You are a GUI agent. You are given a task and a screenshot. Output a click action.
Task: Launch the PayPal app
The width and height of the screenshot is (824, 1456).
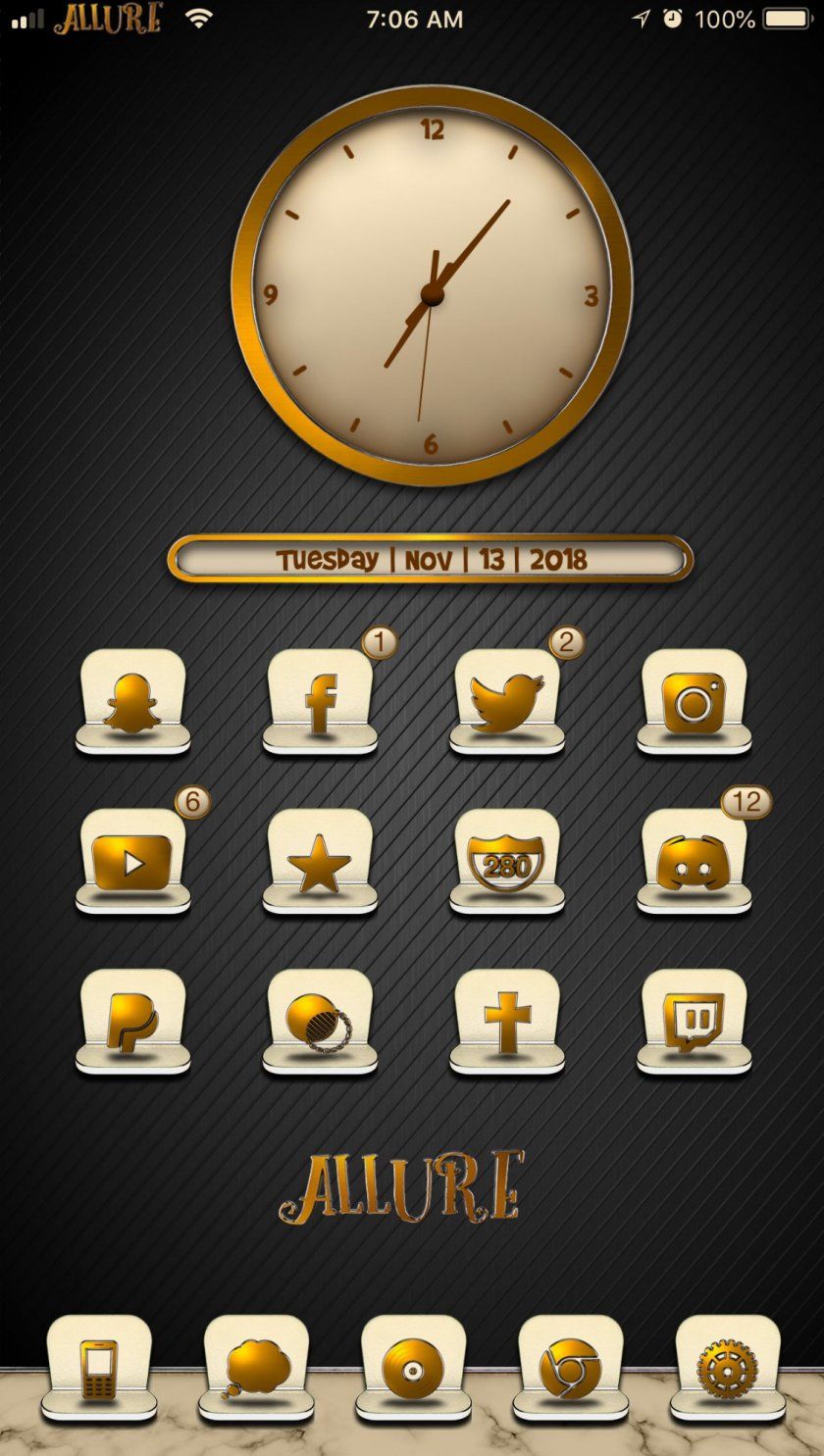click(x=132, y=1022)
